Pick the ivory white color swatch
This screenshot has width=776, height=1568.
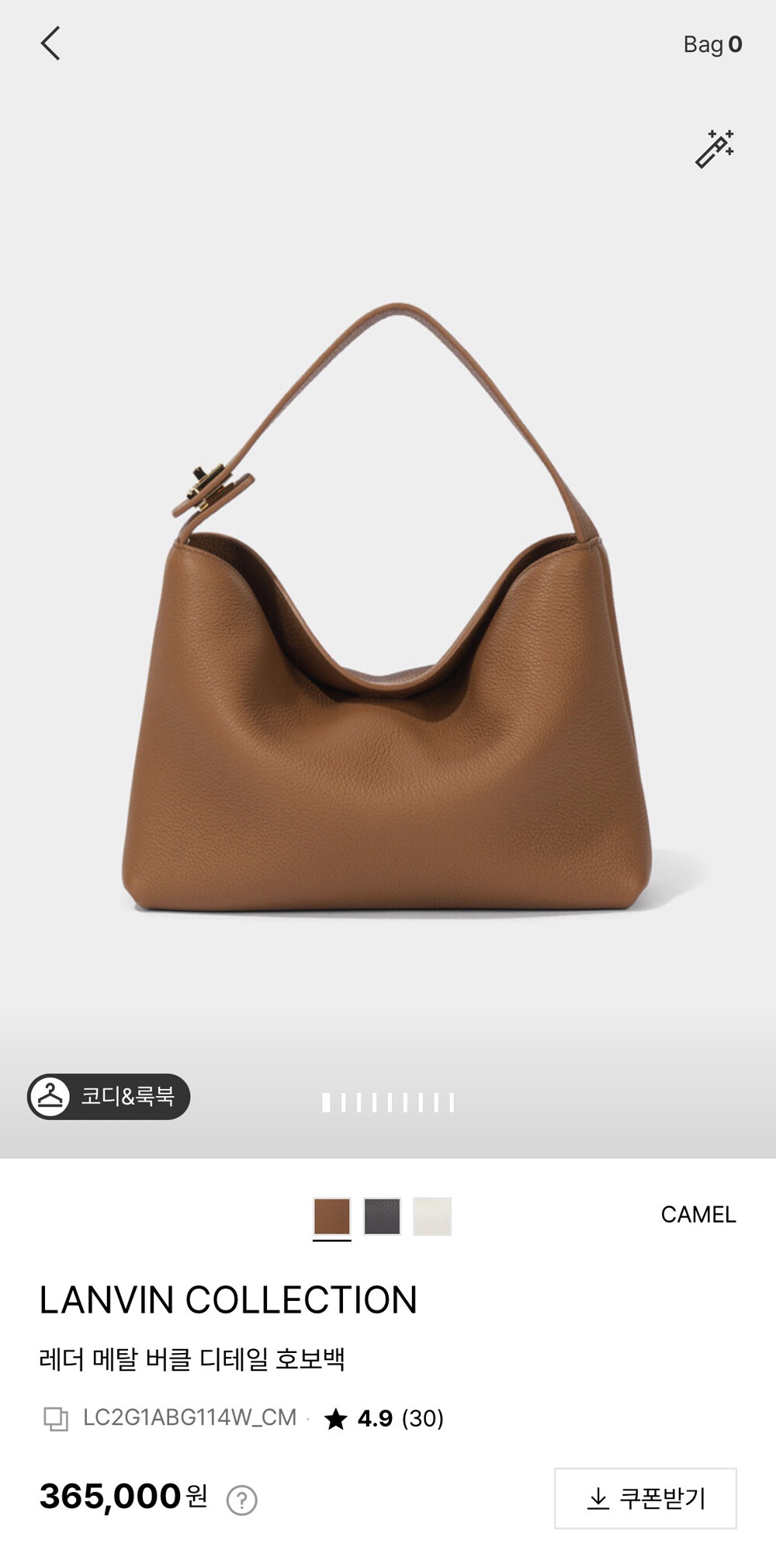click(x=432, y=1216)
